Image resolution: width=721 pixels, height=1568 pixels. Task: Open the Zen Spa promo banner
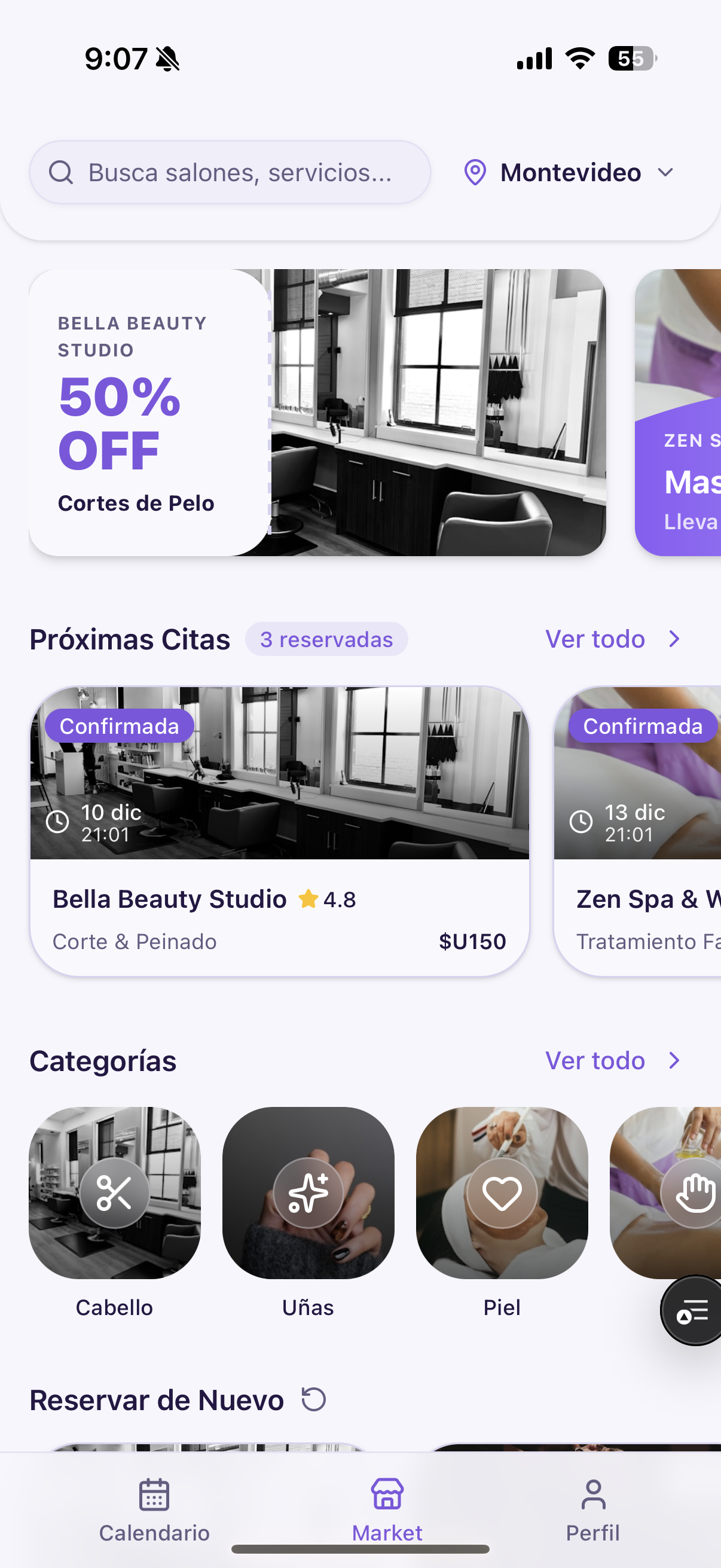pos(679,412)
